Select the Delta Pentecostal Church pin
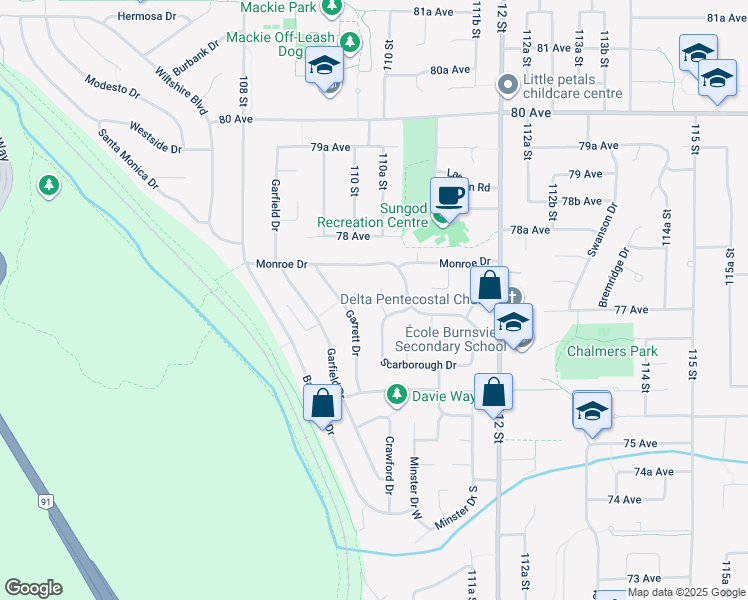Screen dimensions: 748x600 (x=513, y=295)
